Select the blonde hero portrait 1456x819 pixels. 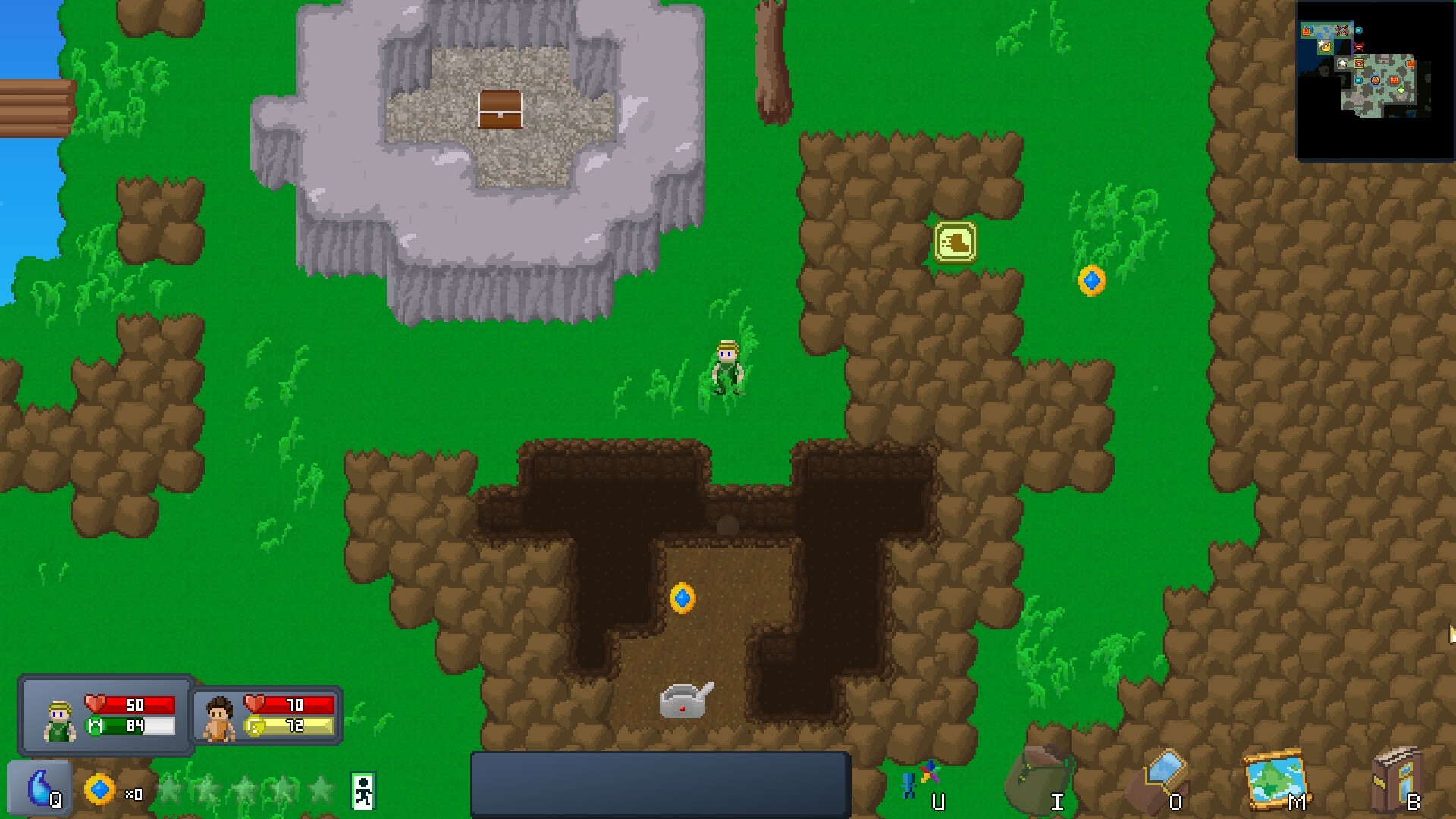tap(59, 721)
